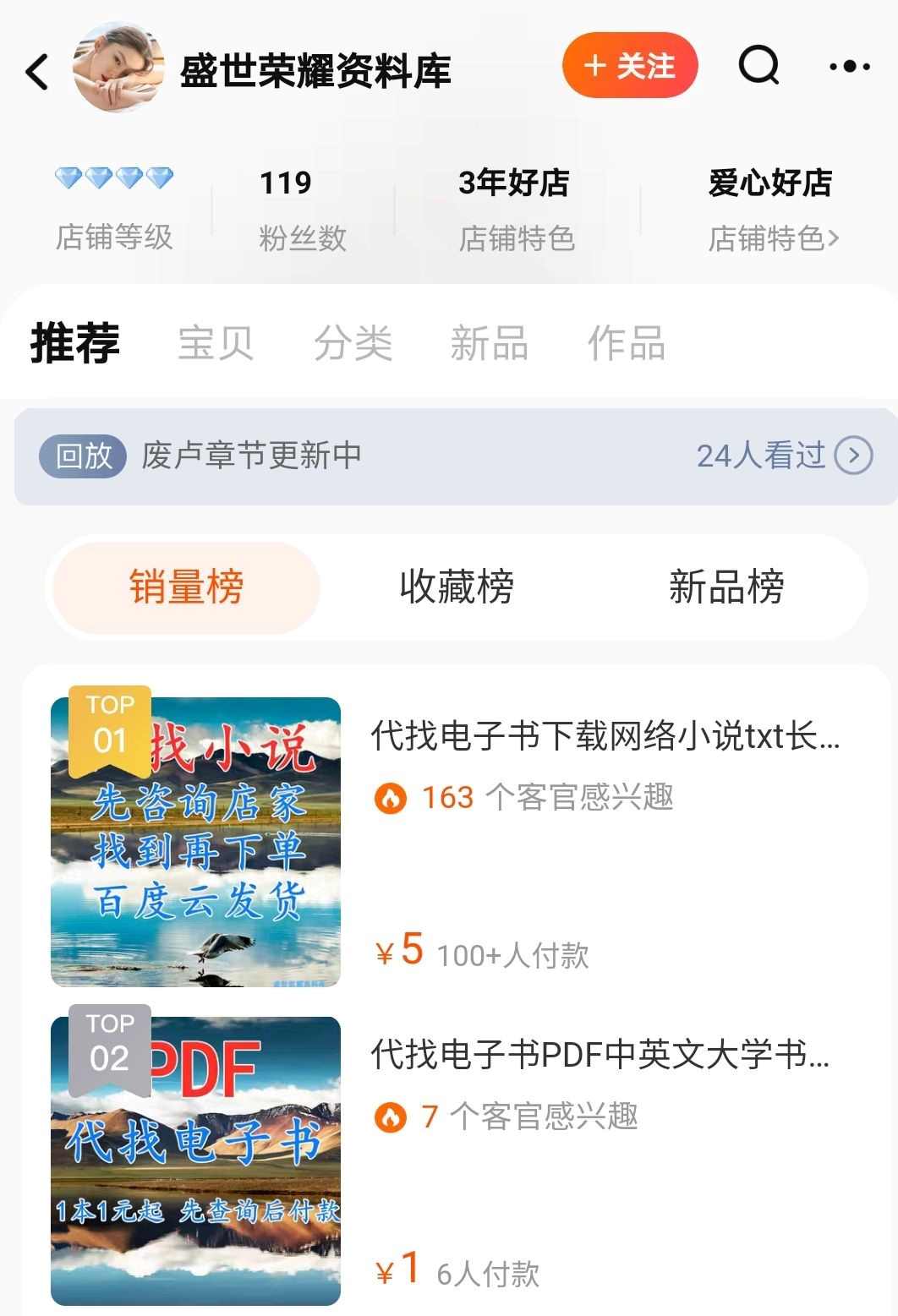View 爱心好店 shop feature details

[x=772, y=208]
